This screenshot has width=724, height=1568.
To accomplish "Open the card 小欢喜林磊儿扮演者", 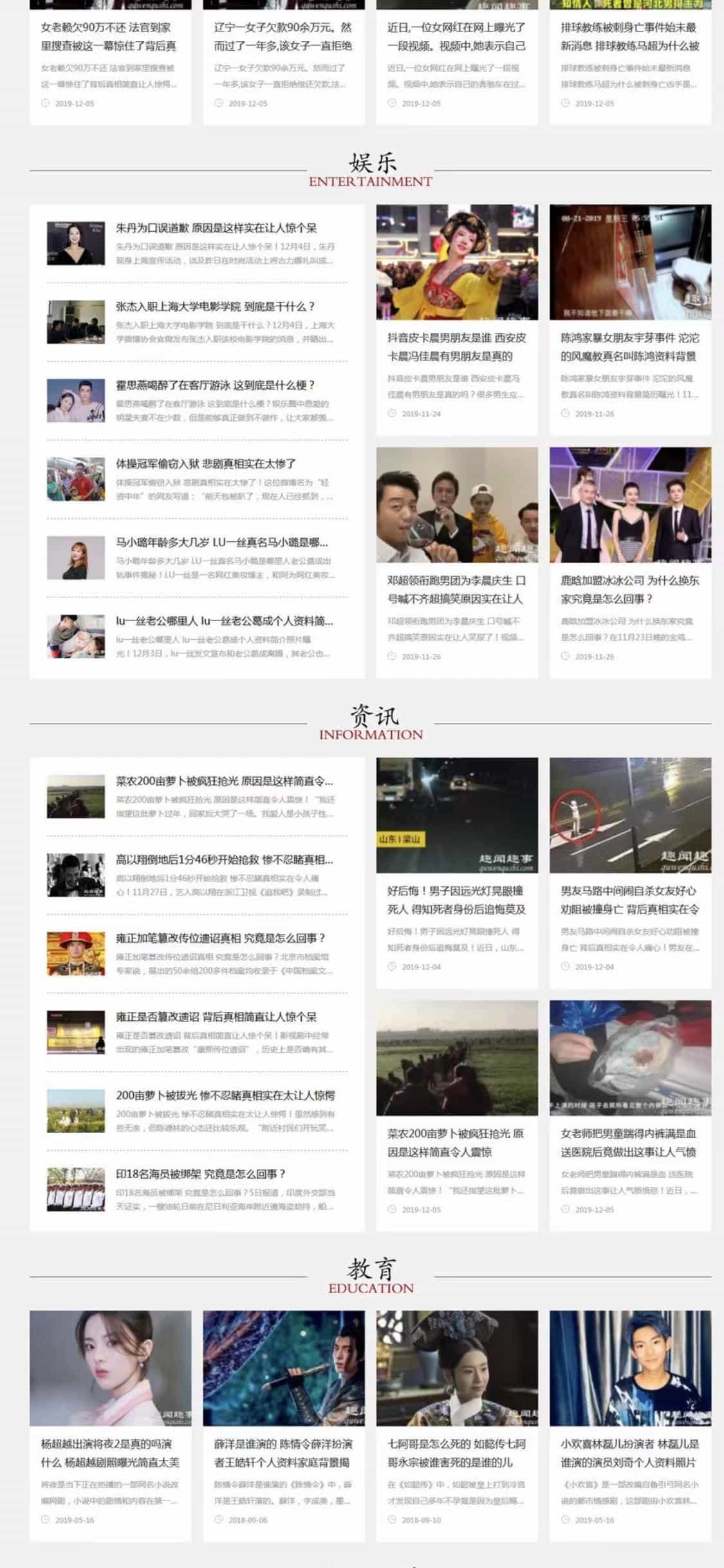I will (629, 1452).
